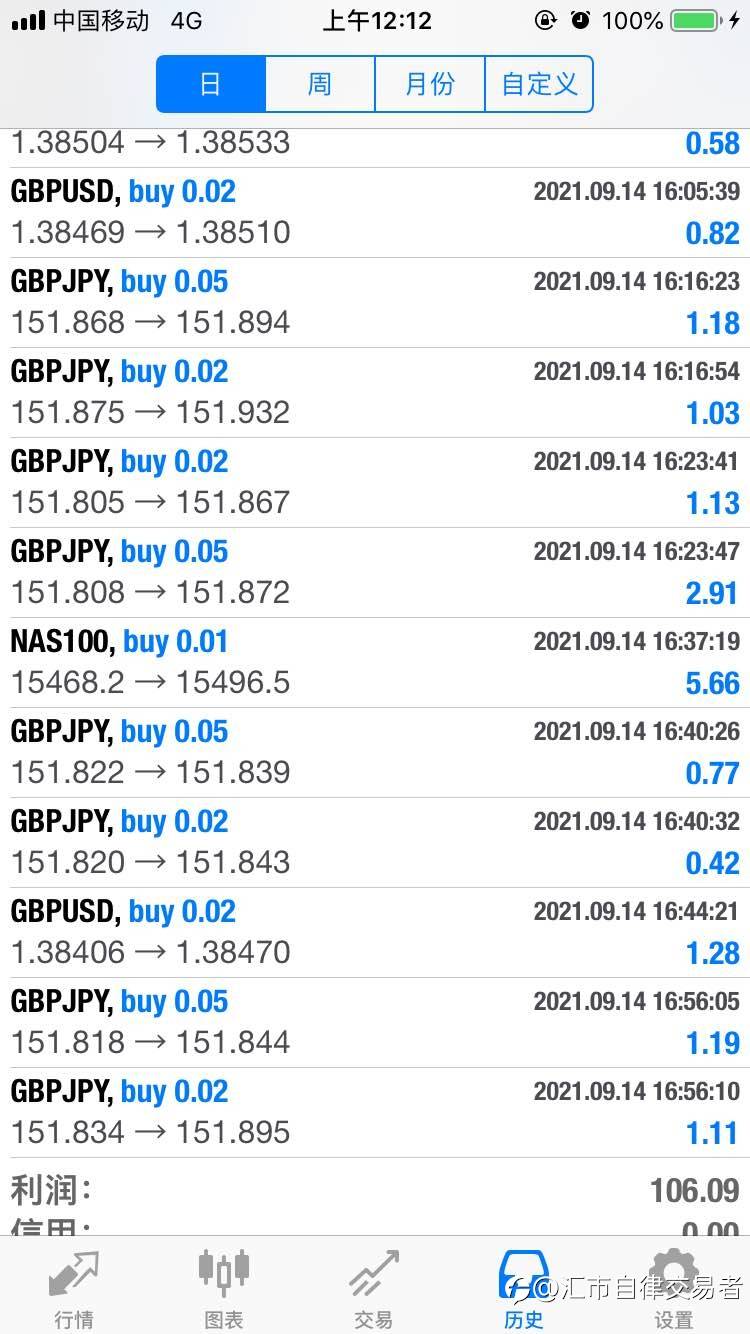Open GBPJPY trade closed at 16:16:23
The image size is (750, 1334).
[375, 302]
